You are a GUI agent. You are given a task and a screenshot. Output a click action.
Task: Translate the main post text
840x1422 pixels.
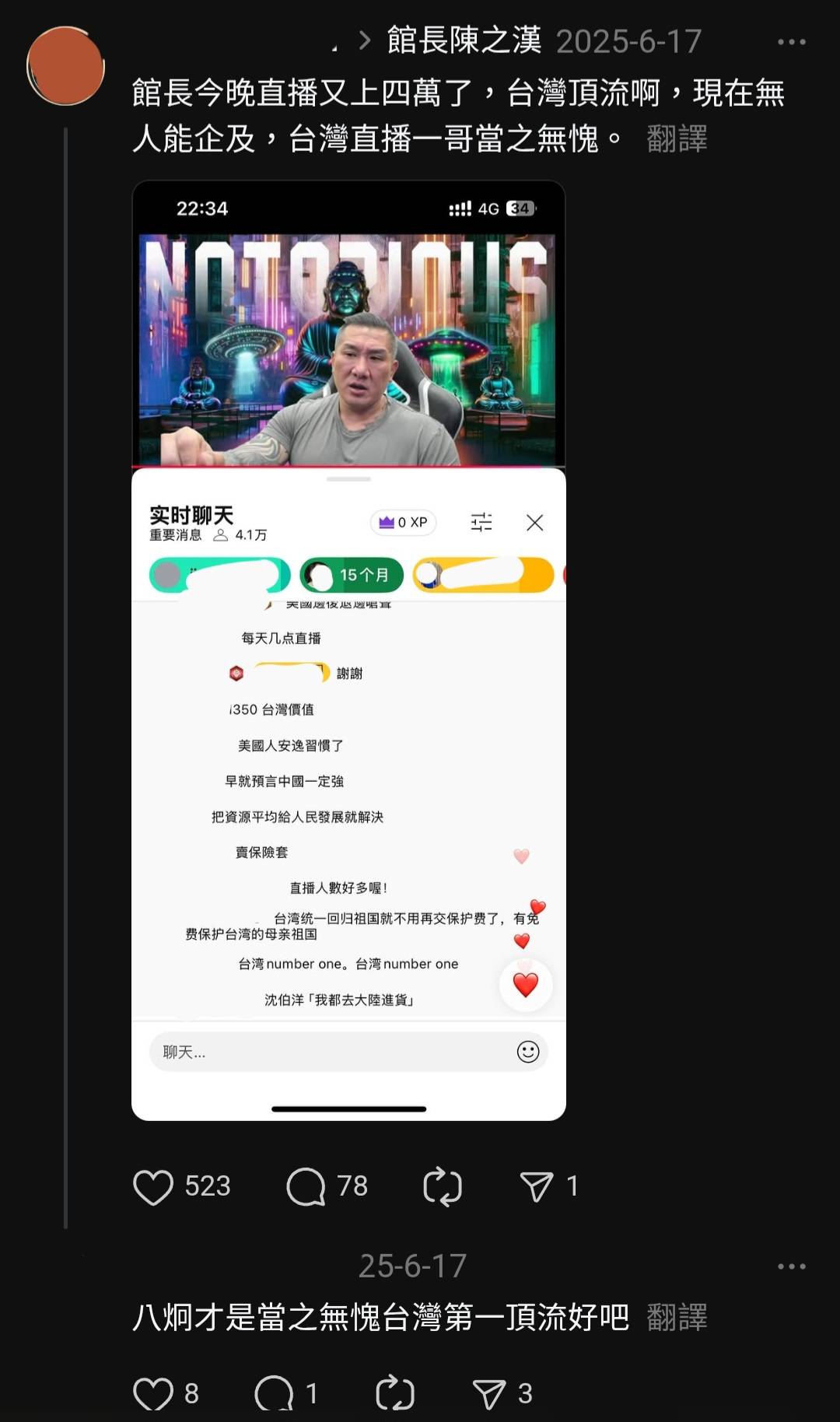[677, 139]
